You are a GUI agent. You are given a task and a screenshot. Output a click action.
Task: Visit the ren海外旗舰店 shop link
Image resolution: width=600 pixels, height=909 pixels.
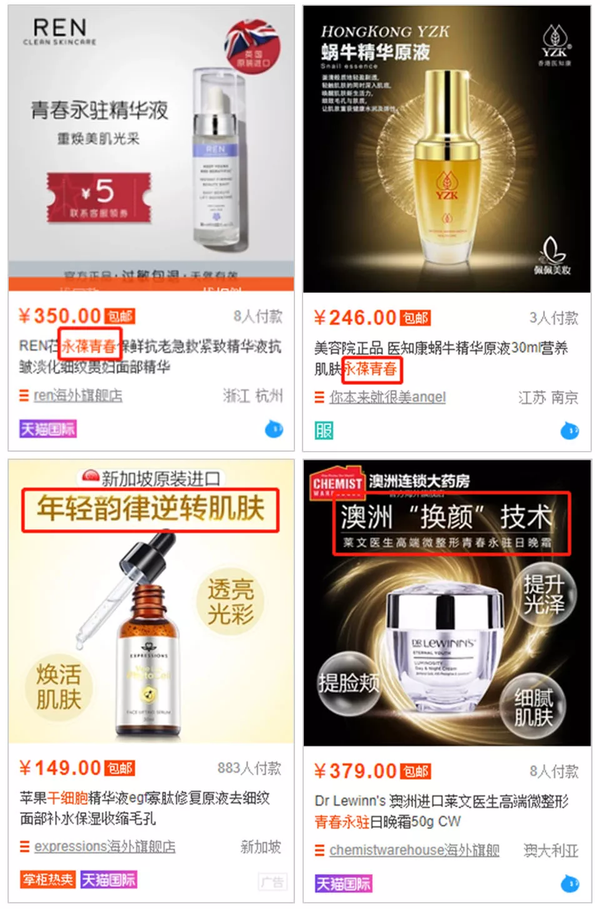click(78, 395)
